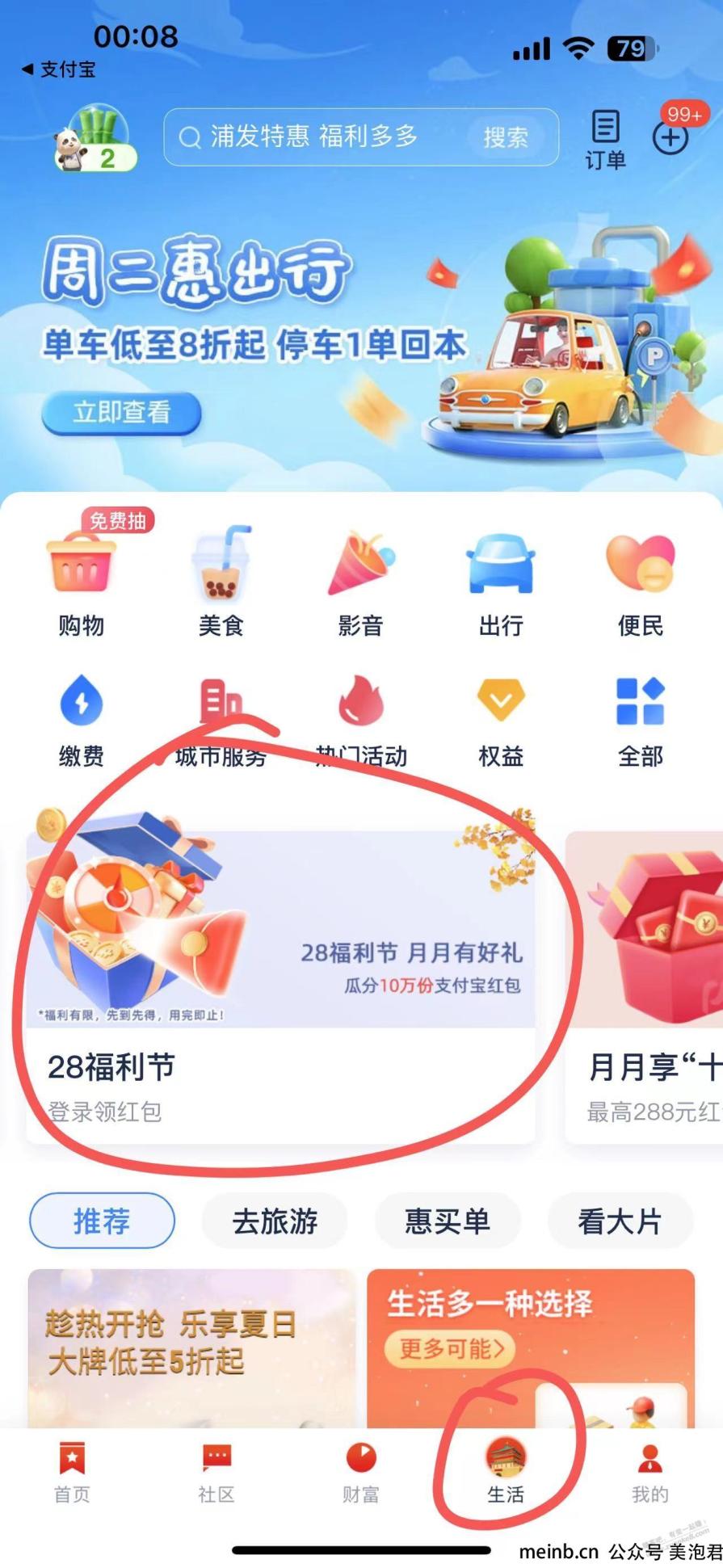This screenshot has width=723, height=1568.
Task: Open the panda avatar icon
Action: (95, 139)
